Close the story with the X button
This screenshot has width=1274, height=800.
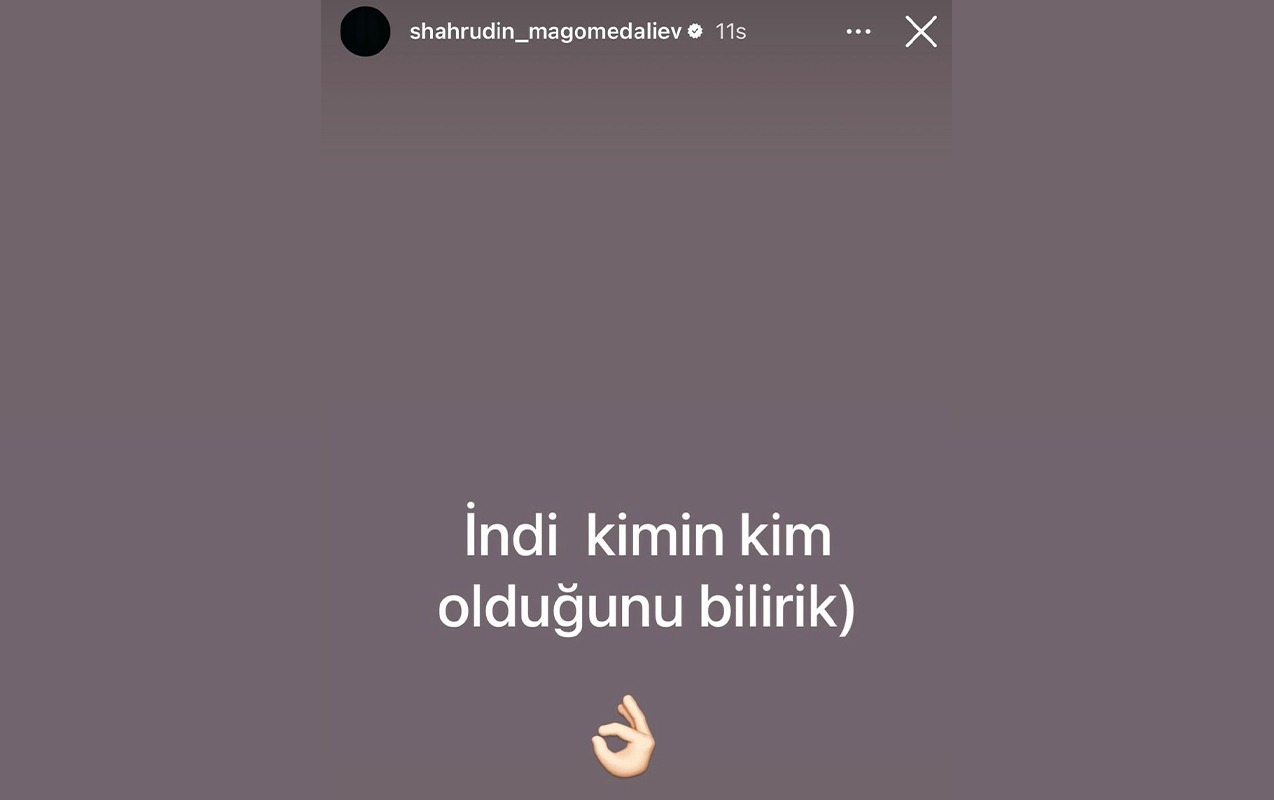(x=920, y=32)
